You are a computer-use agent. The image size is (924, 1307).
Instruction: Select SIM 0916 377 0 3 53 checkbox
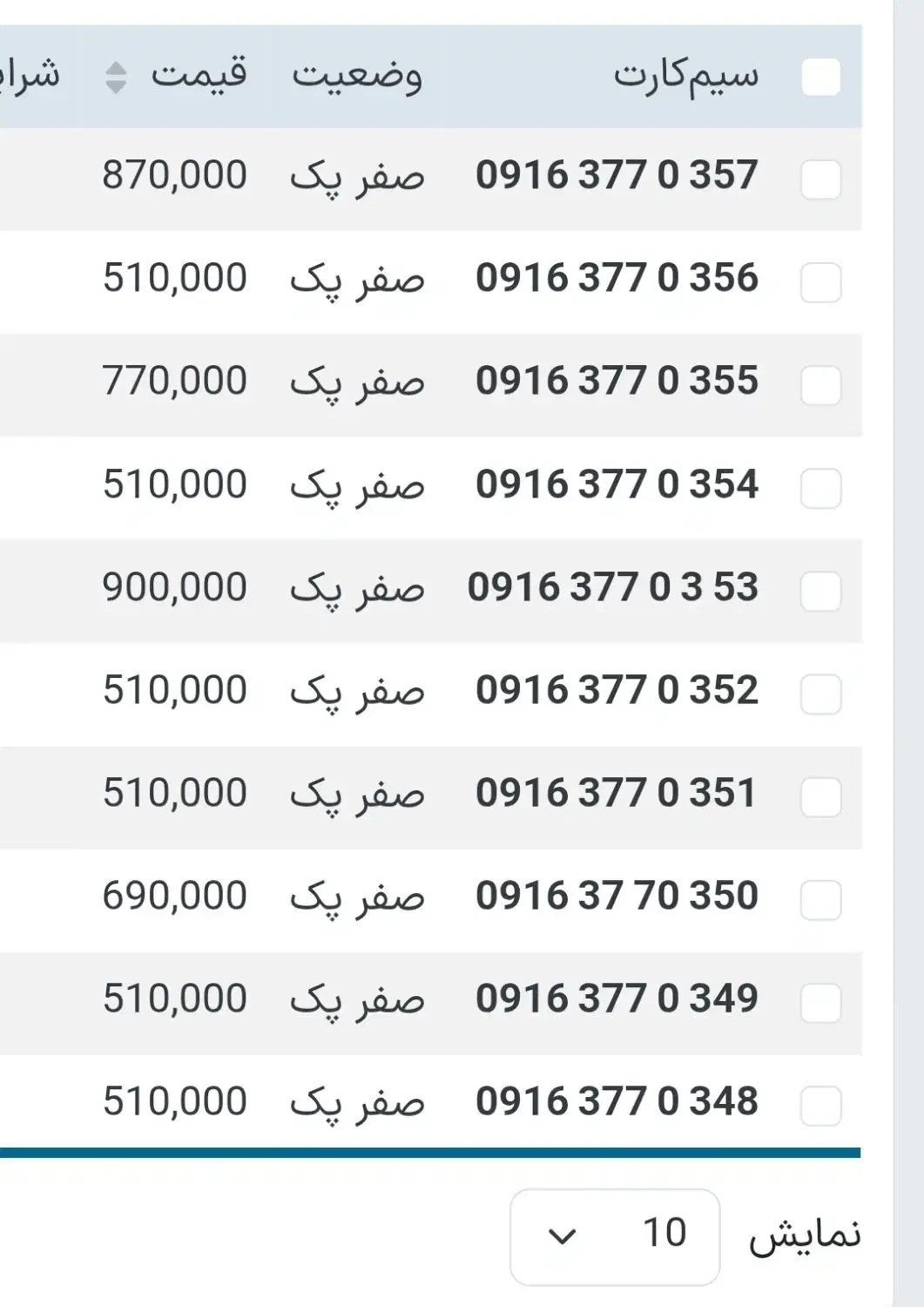[x=820, y=591]
